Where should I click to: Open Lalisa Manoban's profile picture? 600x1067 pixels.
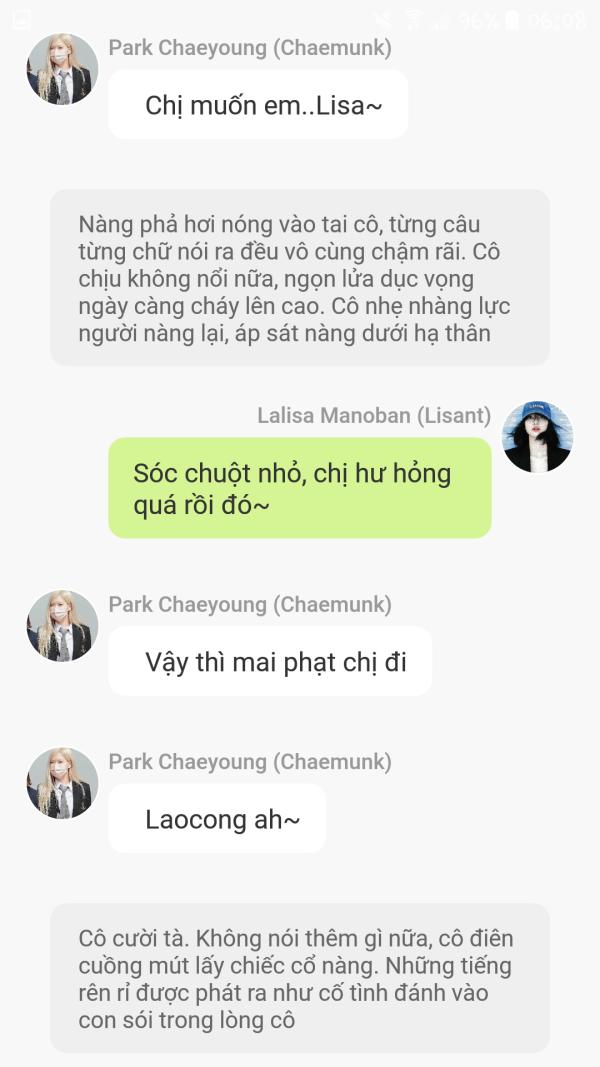[537, 437]
